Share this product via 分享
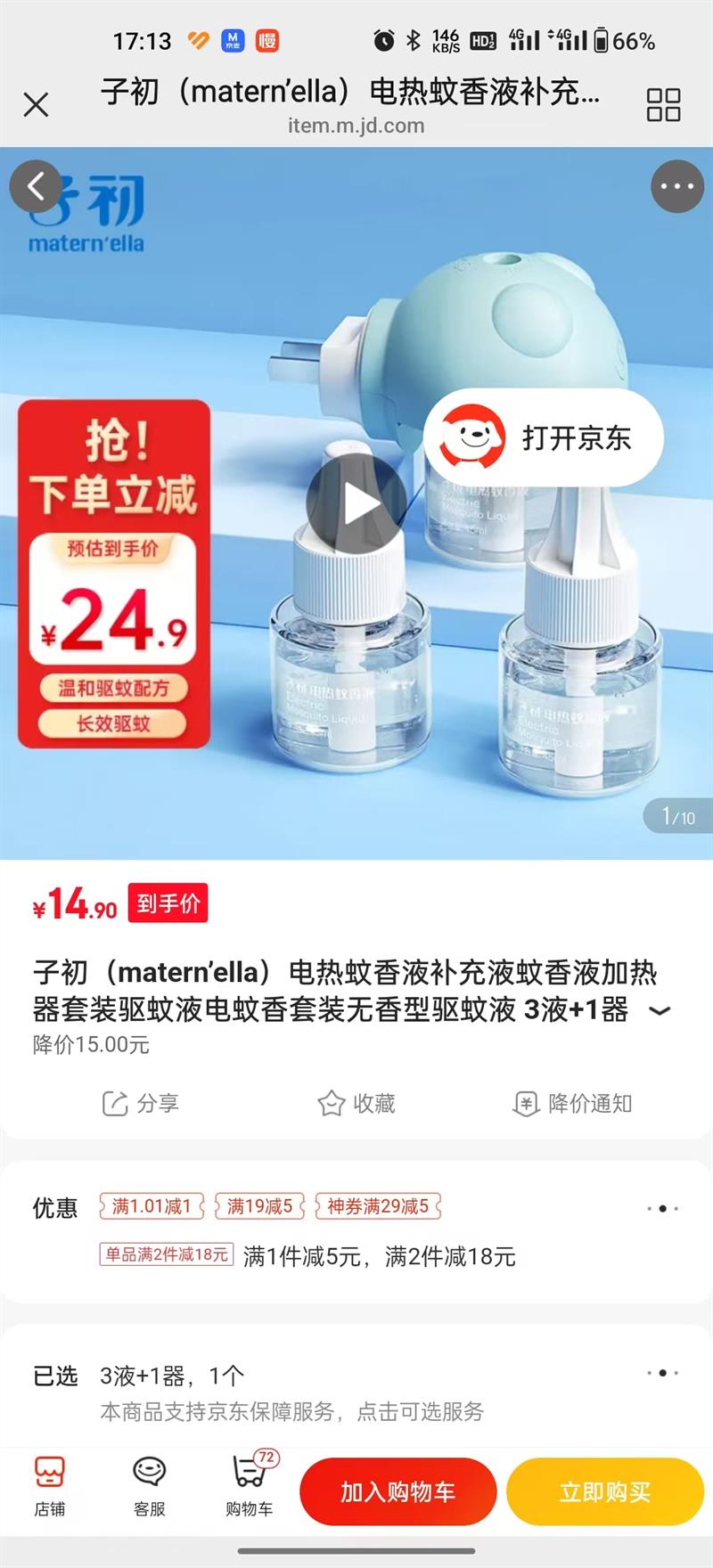This screenshot has height=1568, width=713. point(141,1103)
